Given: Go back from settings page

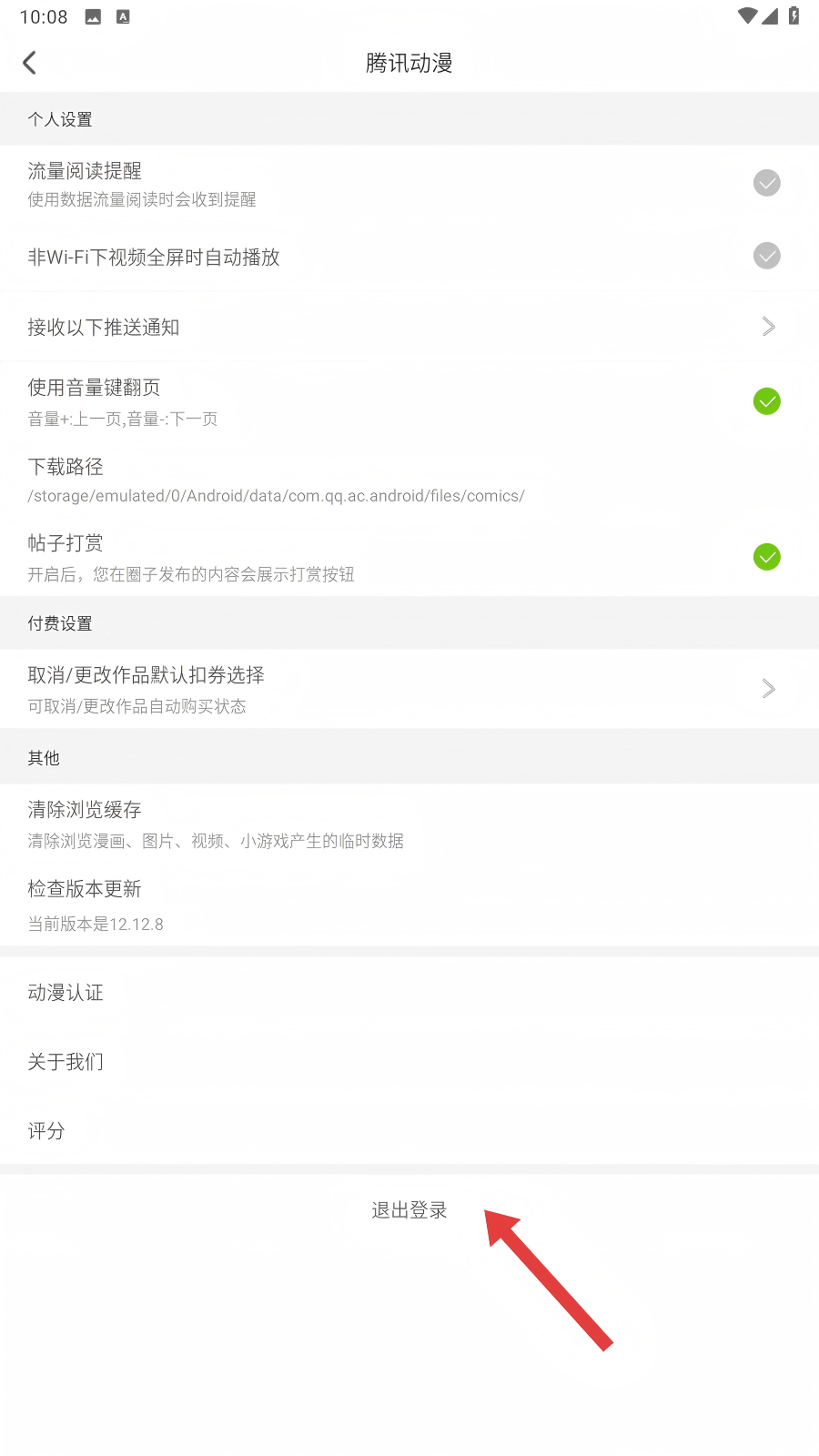Looking at the screenshot, I should coord(30,63).
